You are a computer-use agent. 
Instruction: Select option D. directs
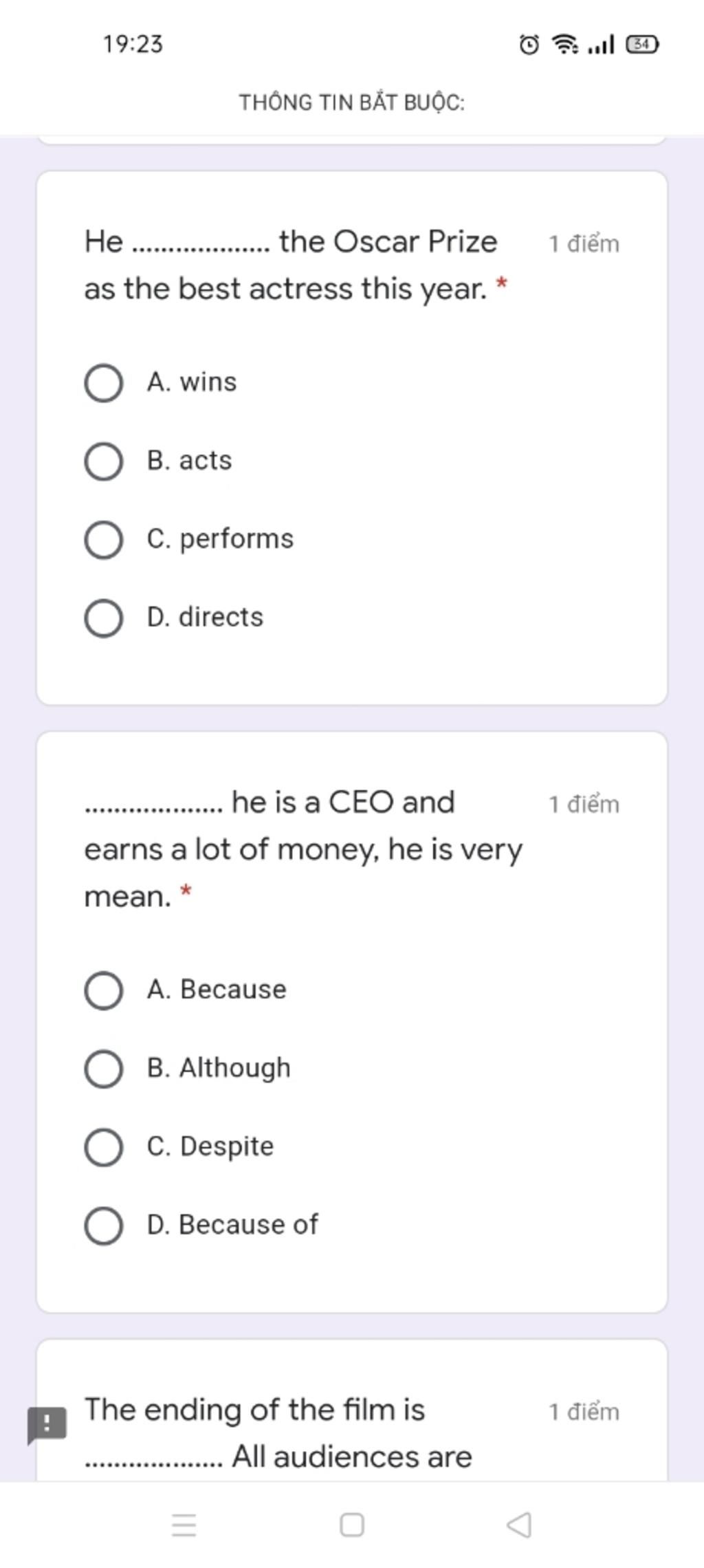pos(104,618)
